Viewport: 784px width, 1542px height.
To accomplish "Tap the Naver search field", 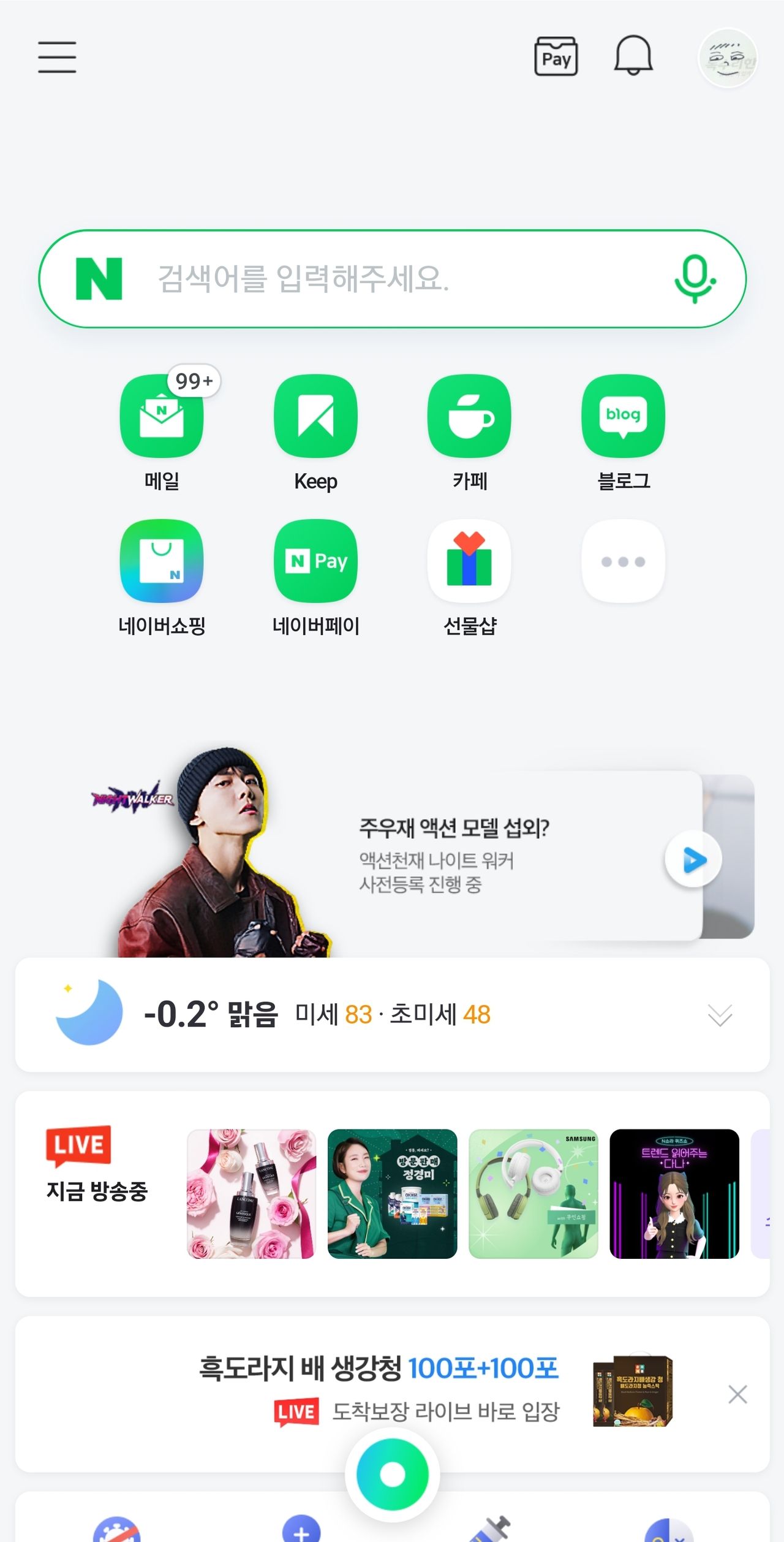I will [392, 279].
